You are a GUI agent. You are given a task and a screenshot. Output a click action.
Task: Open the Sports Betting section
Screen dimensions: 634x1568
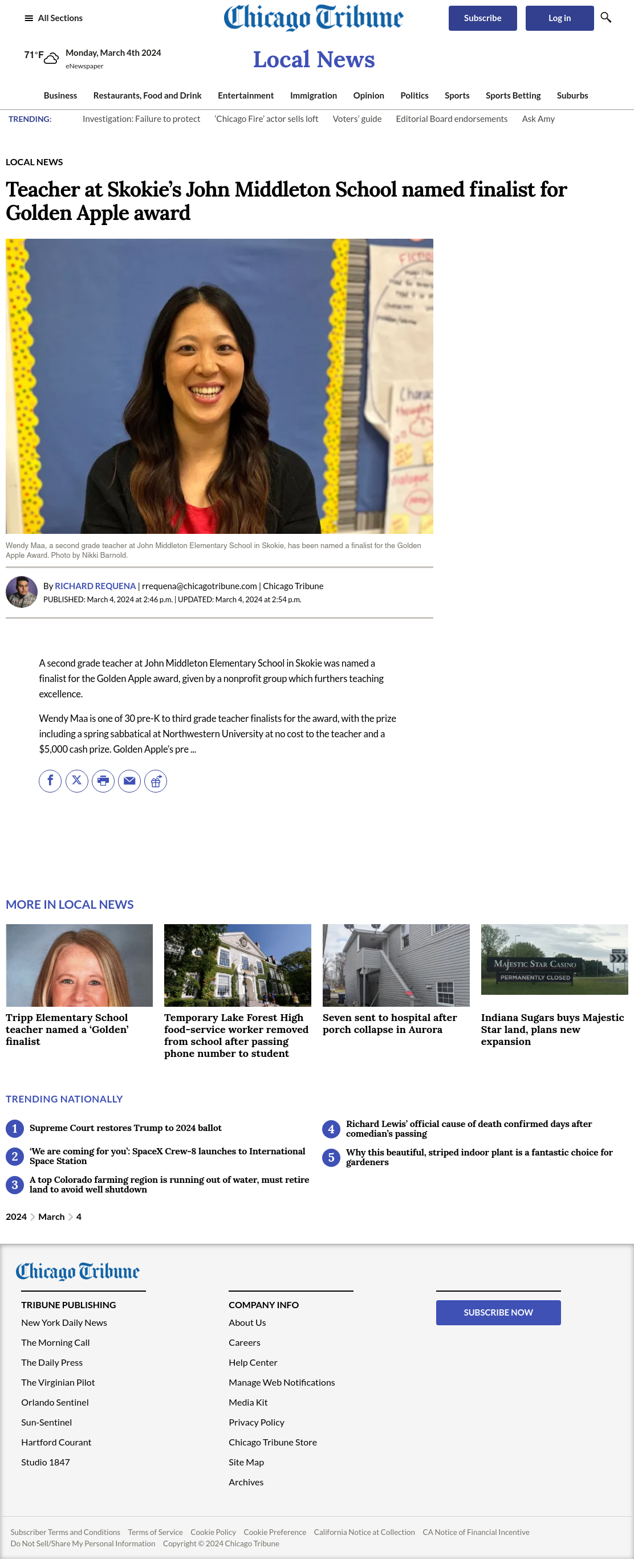[x=513, y=96]
